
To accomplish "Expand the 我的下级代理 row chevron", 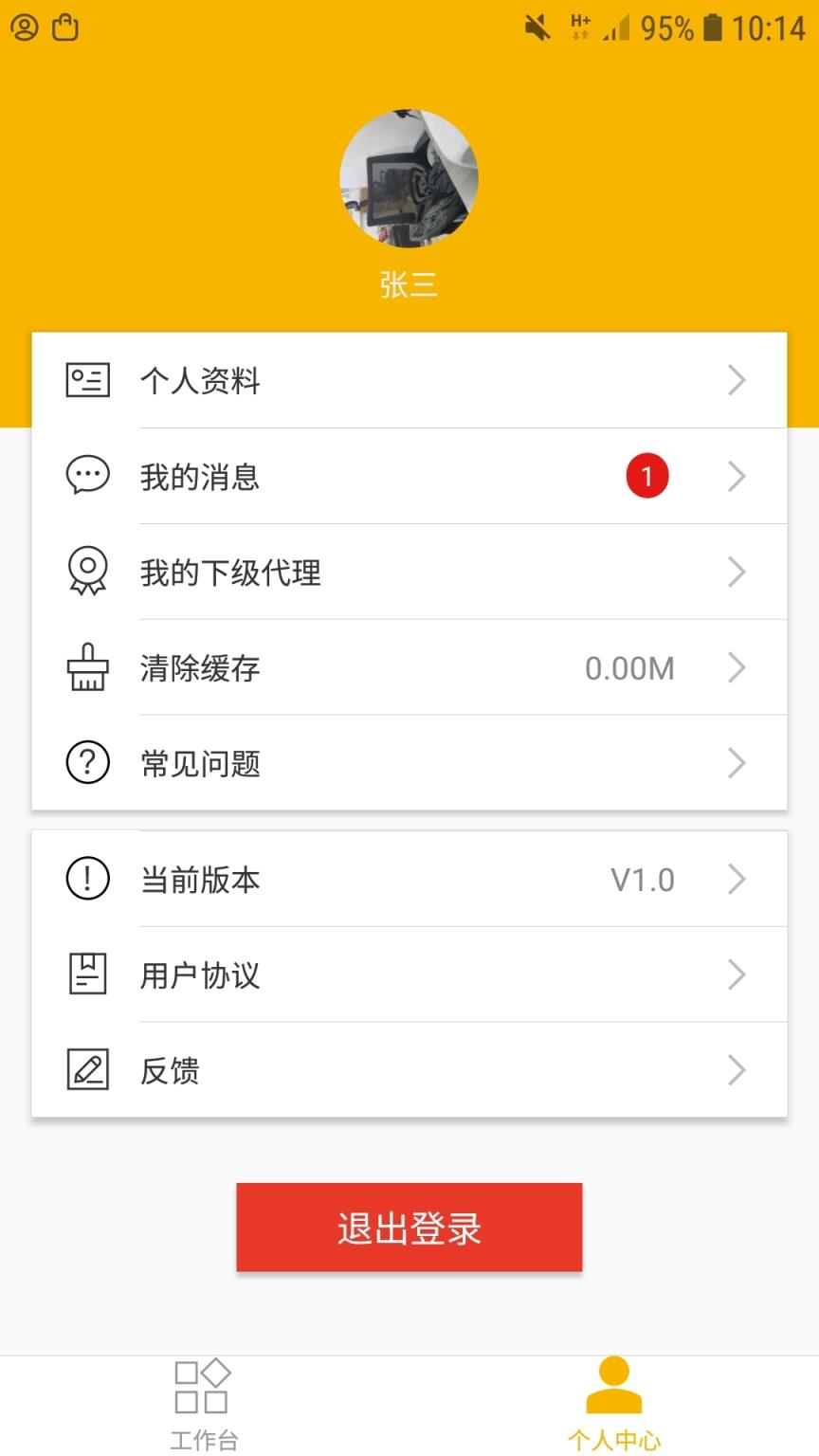I will pos(737,572).
